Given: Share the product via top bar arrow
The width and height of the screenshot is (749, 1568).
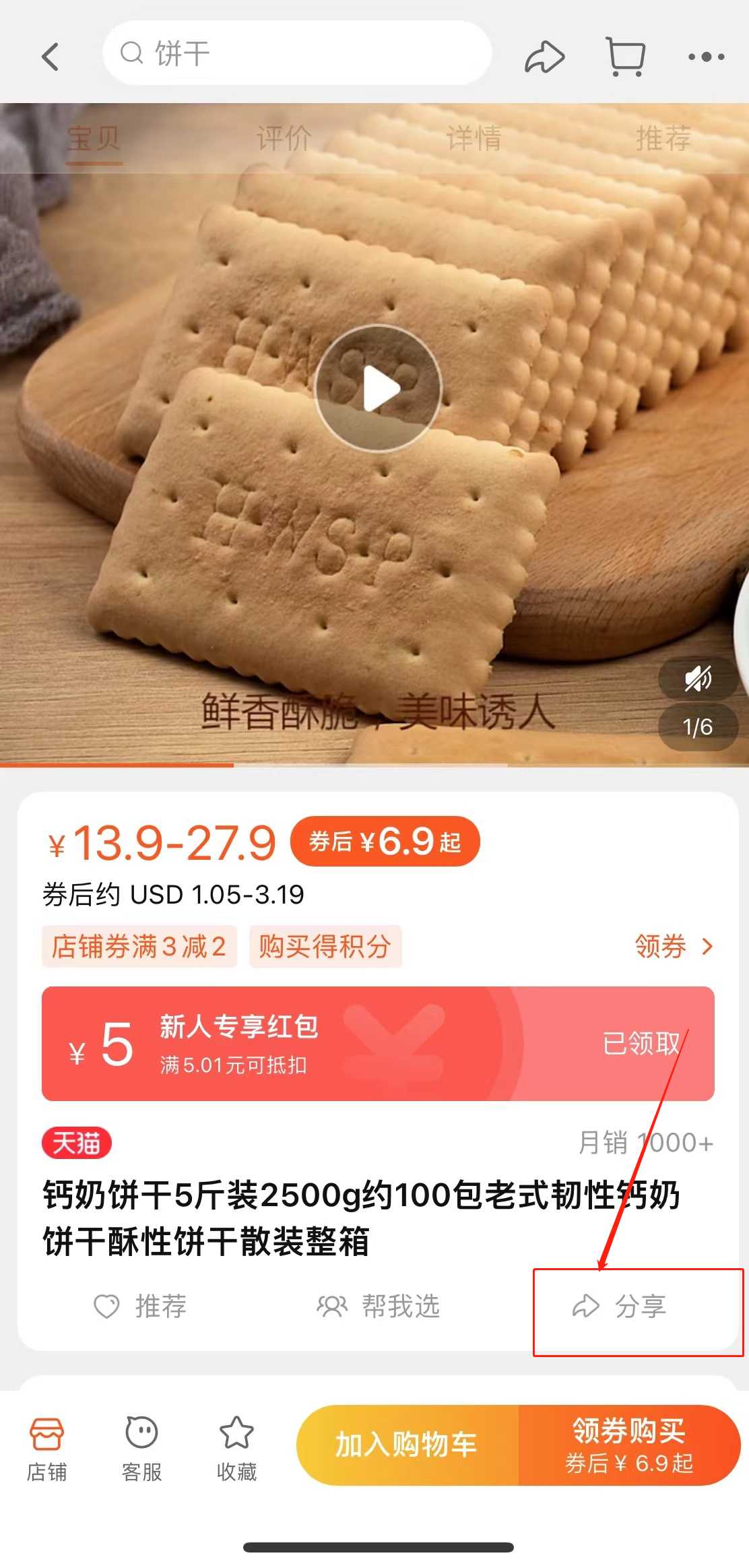Looking at the screenshot, I should (544, 57).
